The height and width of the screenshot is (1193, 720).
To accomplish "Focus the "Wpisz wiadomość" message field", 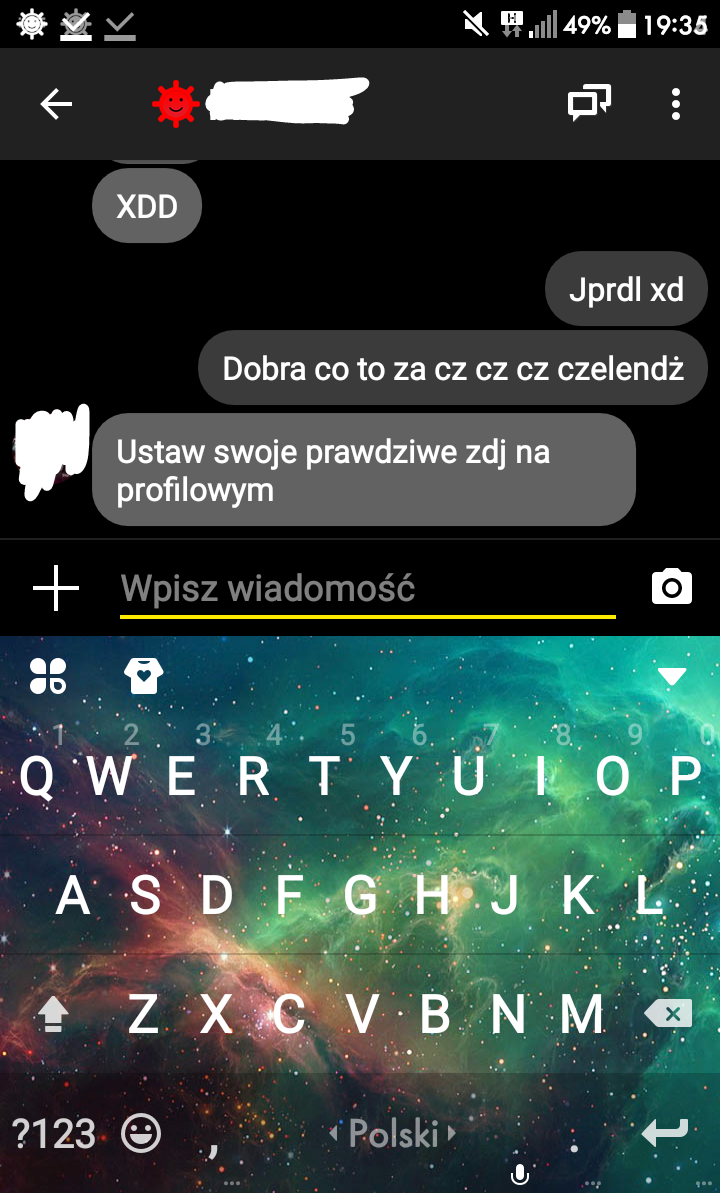I will point(367,588).
